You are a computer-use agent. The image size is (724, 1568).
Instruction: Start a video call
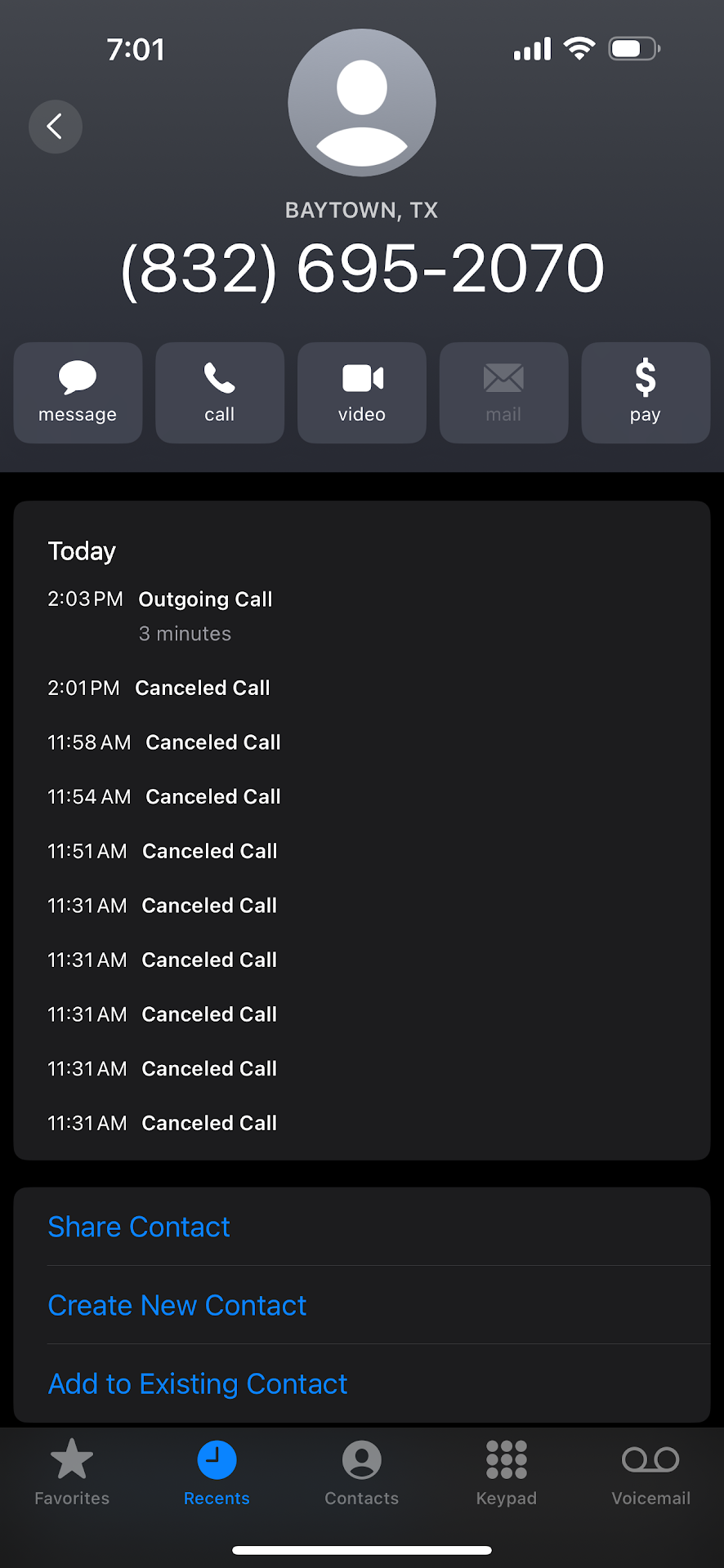pyautogui.click(x=362, y=393)
